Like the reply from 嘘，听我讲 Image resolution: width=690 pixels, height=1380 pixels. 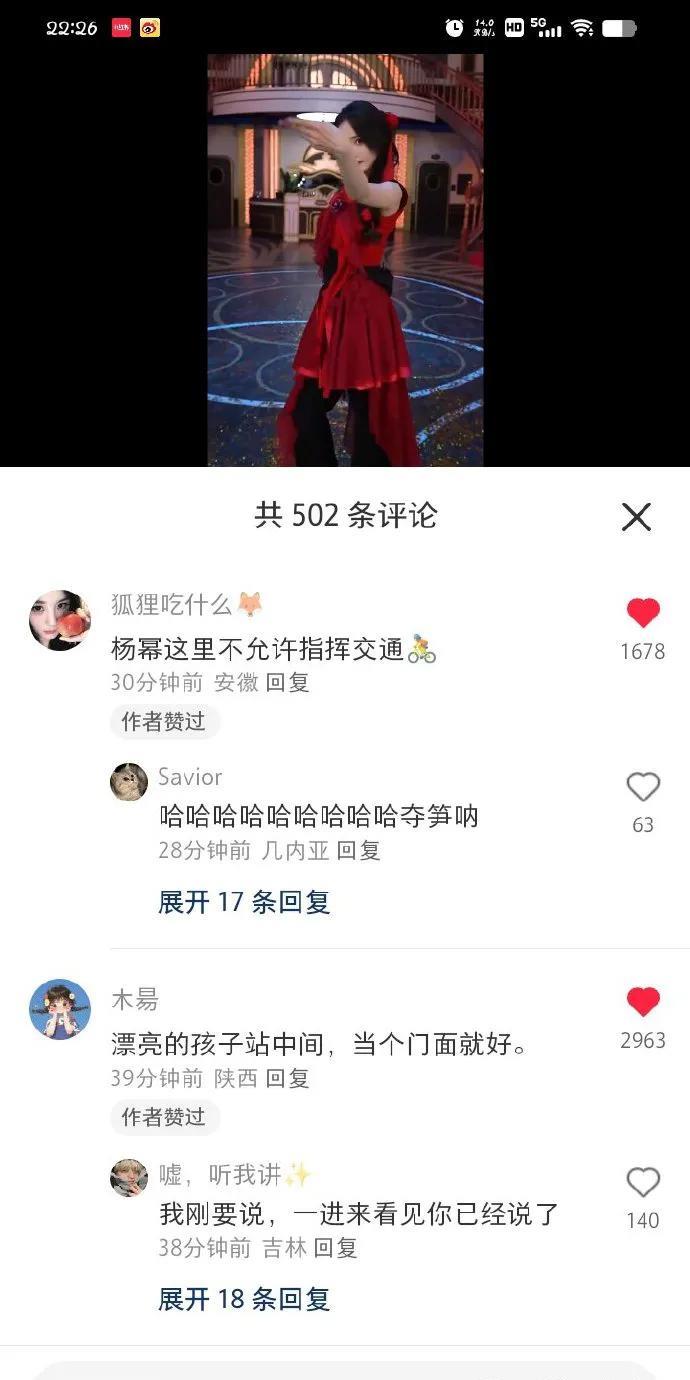[x=642, y=1183]
